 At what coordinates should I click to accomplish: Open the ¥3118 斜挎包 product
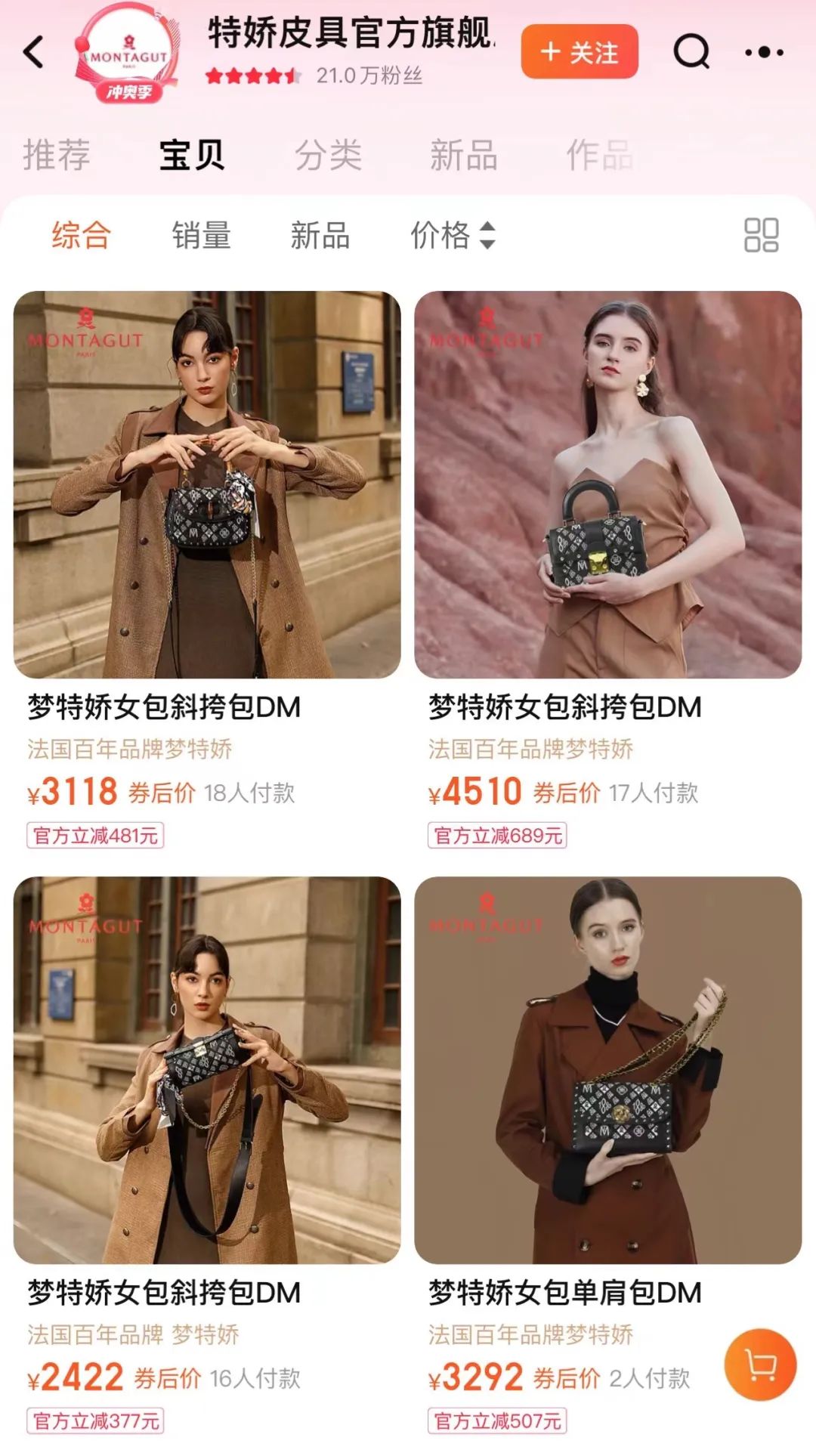[207, 570]
